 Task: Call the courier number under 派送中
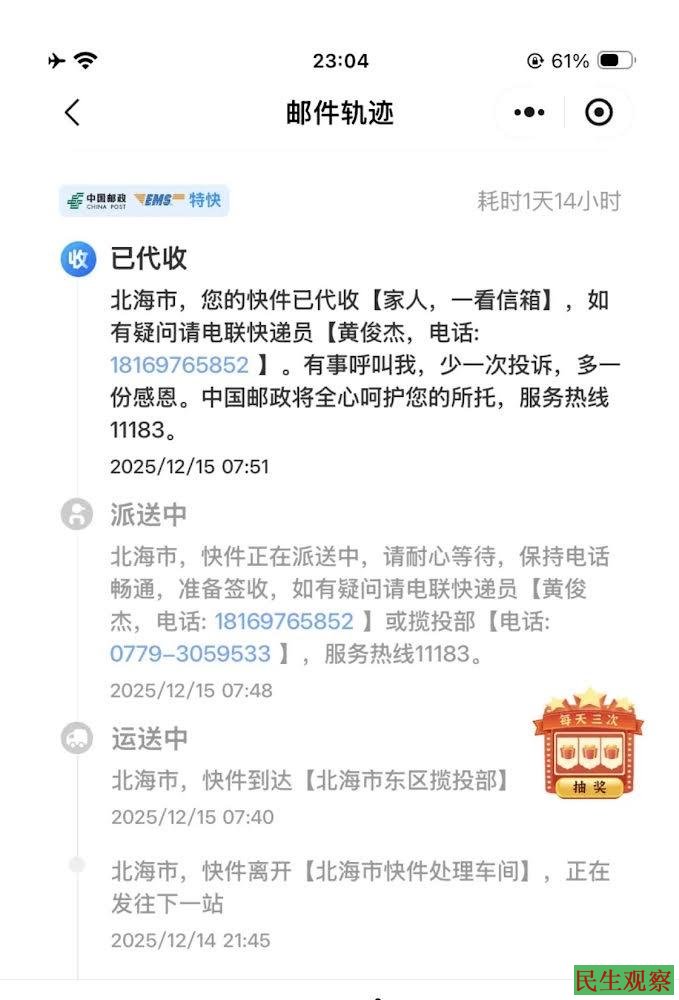284,621
